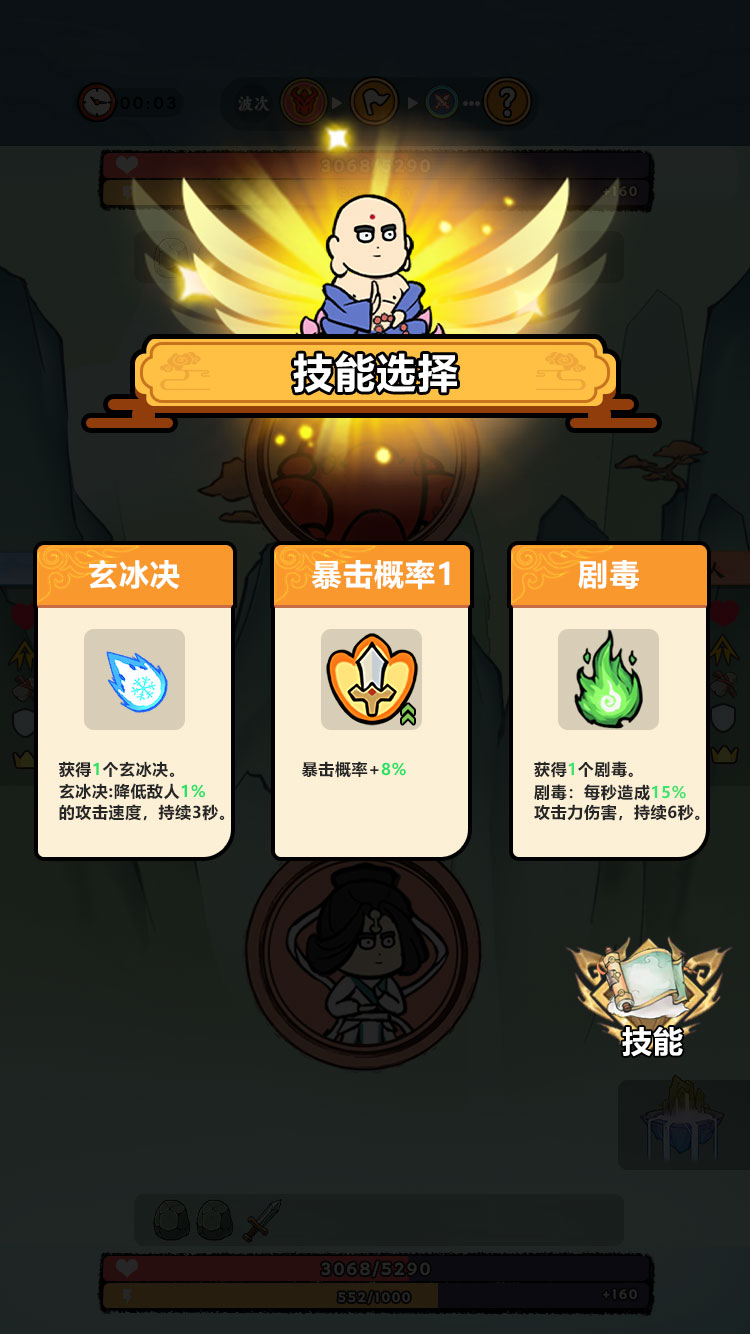750x1334 pixels.
Task: Click the upgrade arrow icon on the left edge
Action: [22, 655]
